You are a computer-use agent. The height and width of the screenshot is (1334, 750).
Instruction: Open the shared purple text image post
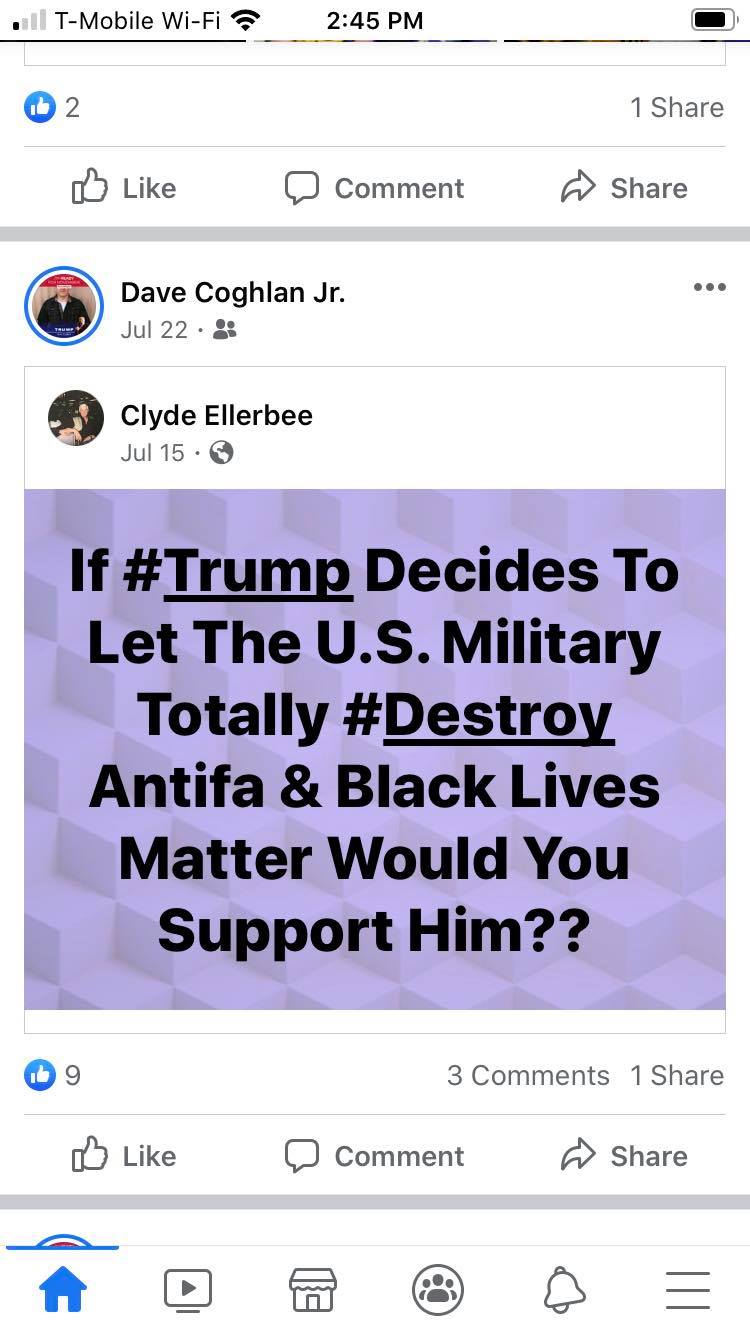point(375,749)
